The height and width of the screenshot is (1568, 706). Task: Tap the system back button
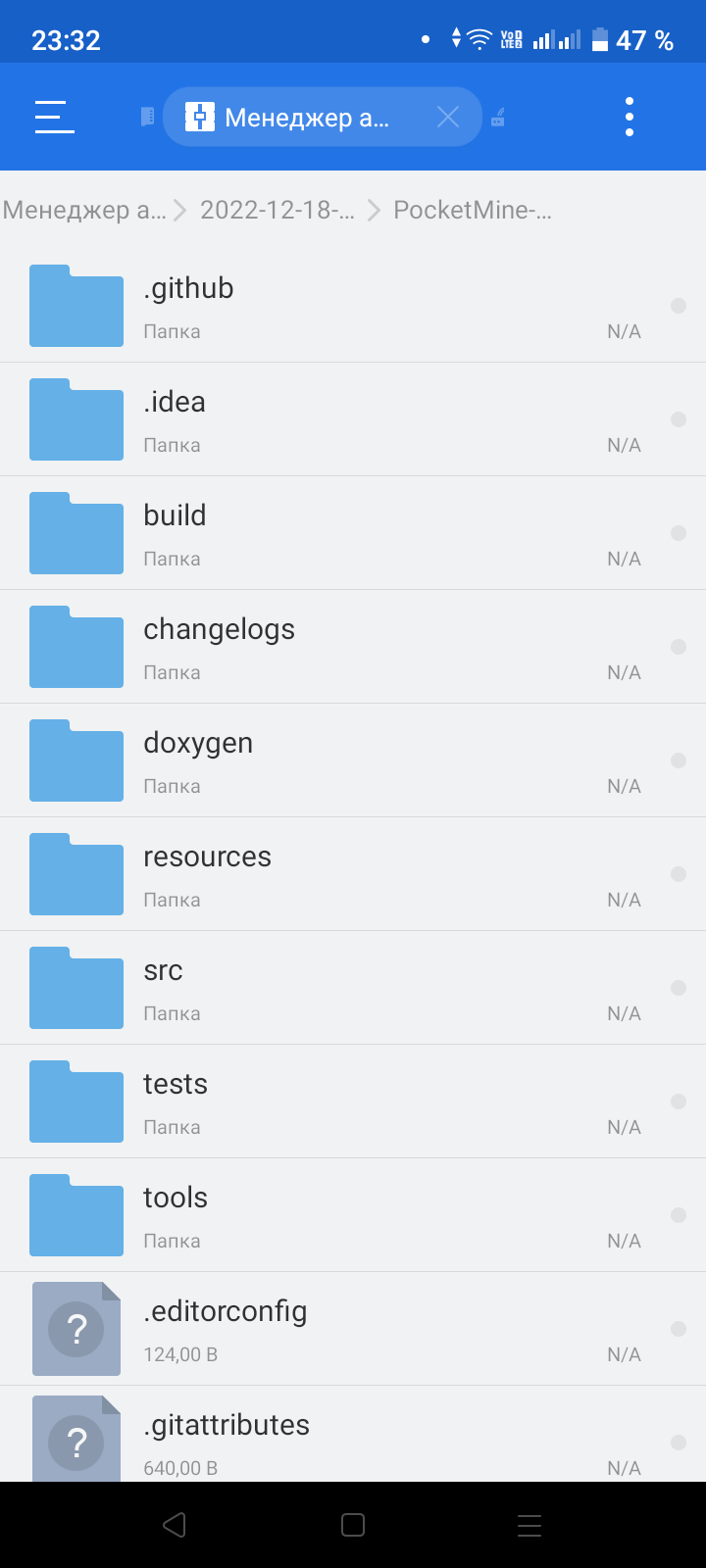(175, 1525)
